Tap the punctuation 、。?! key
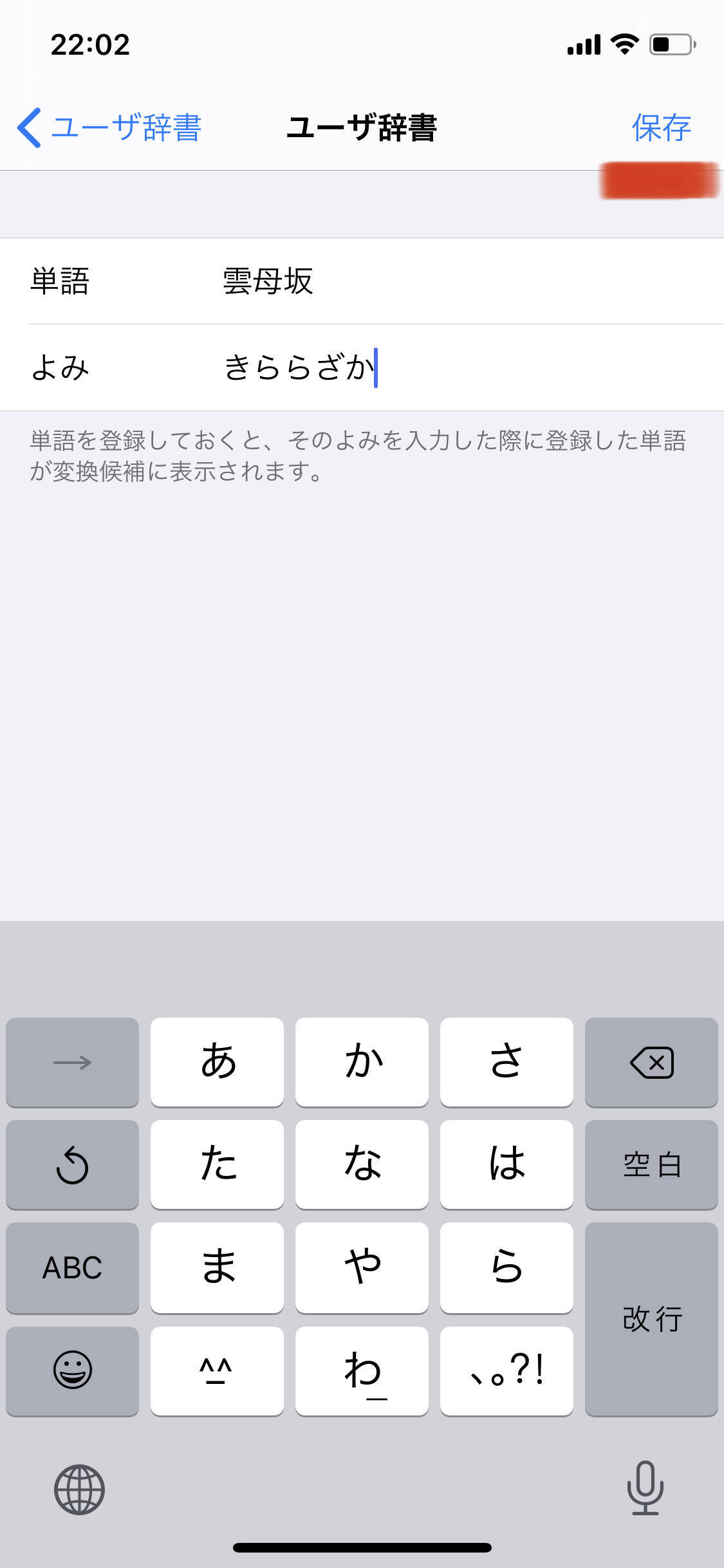 click(x=506, y=1370)
